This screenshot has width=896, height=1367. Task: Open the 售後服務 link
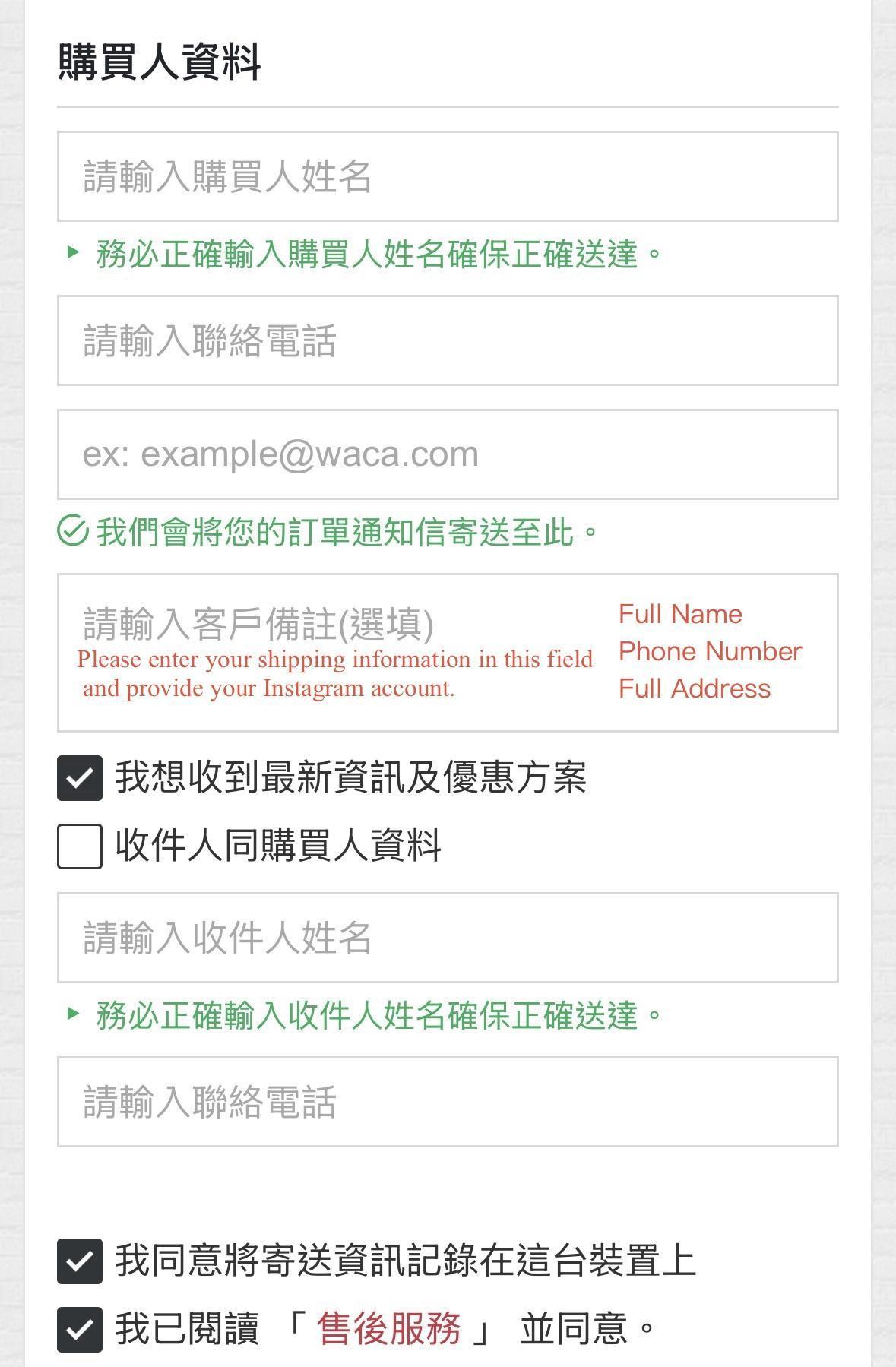389,1329
